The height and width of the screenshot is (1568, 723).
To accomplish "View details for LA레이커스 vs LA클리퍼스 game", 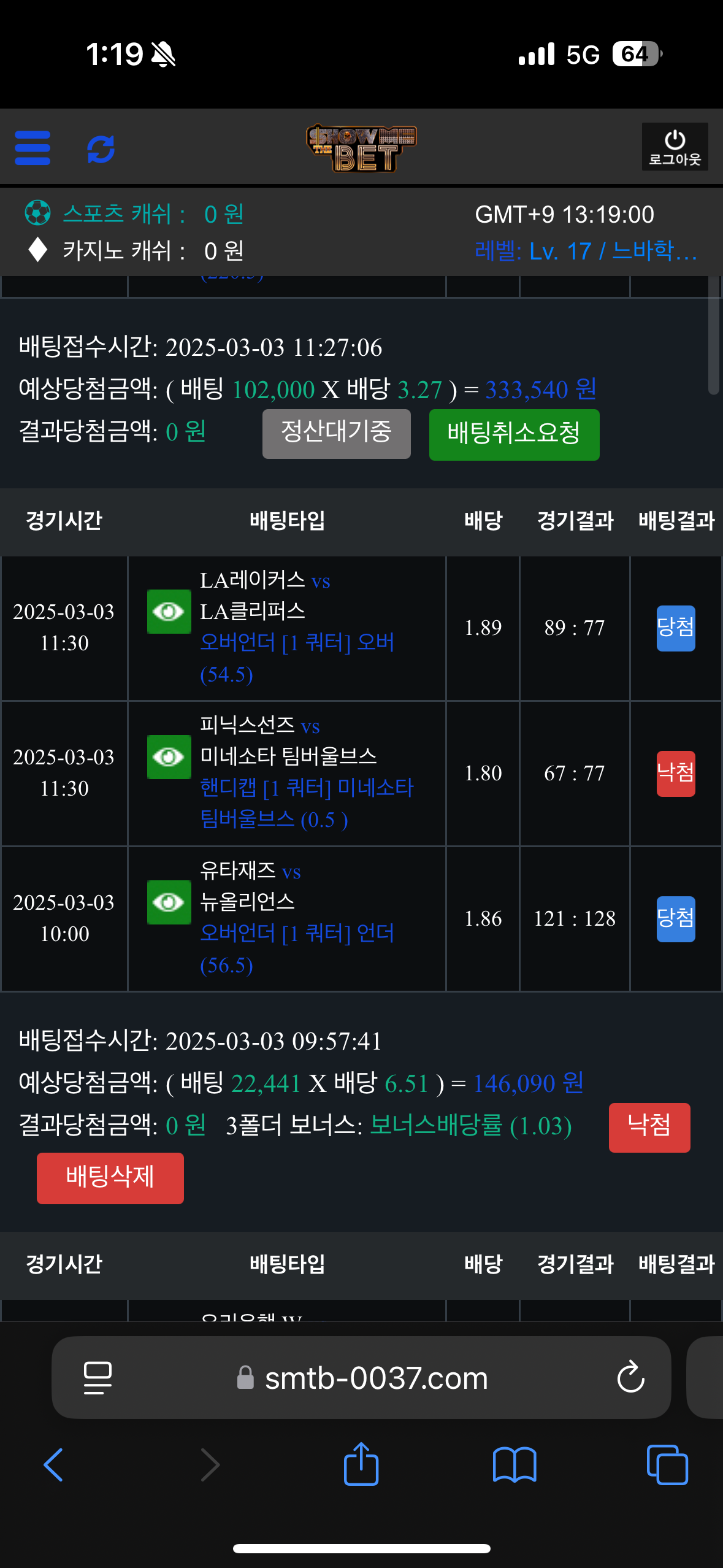I will (x=169, y=612).
